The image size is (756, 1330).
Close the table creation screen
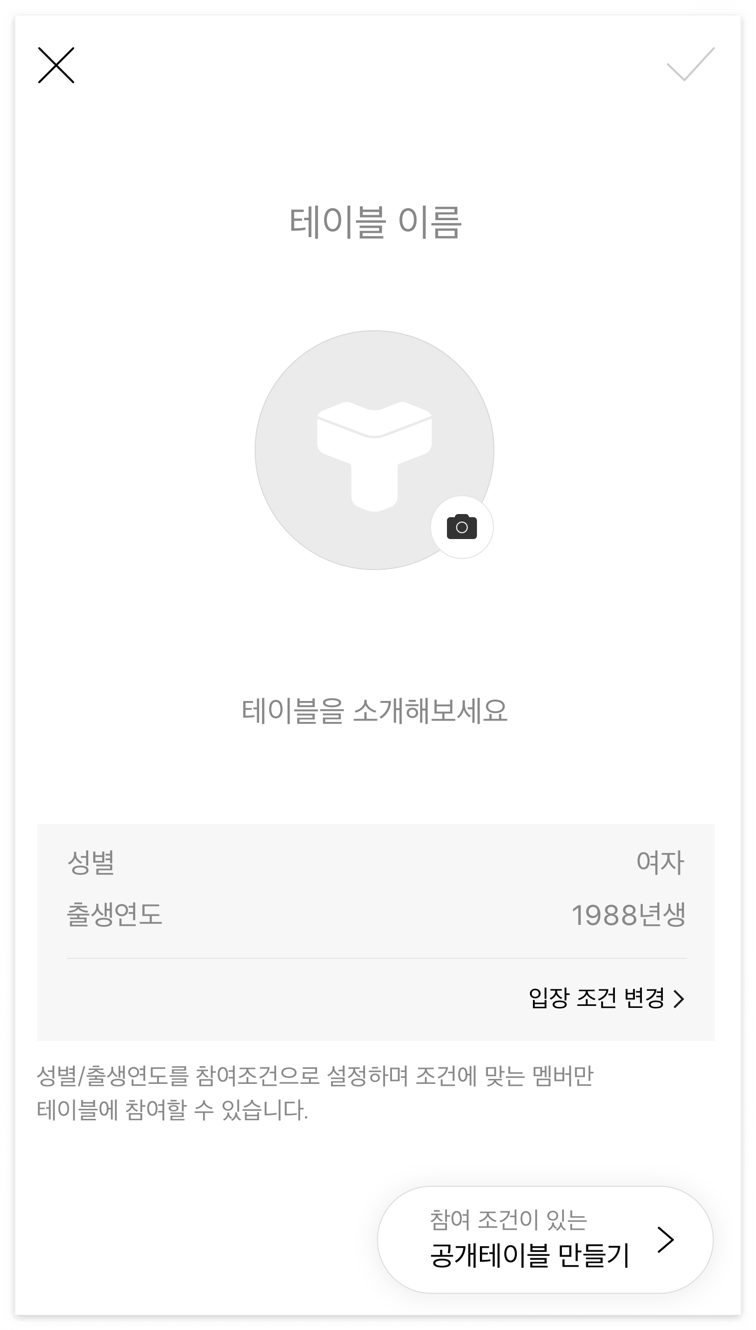56,65
